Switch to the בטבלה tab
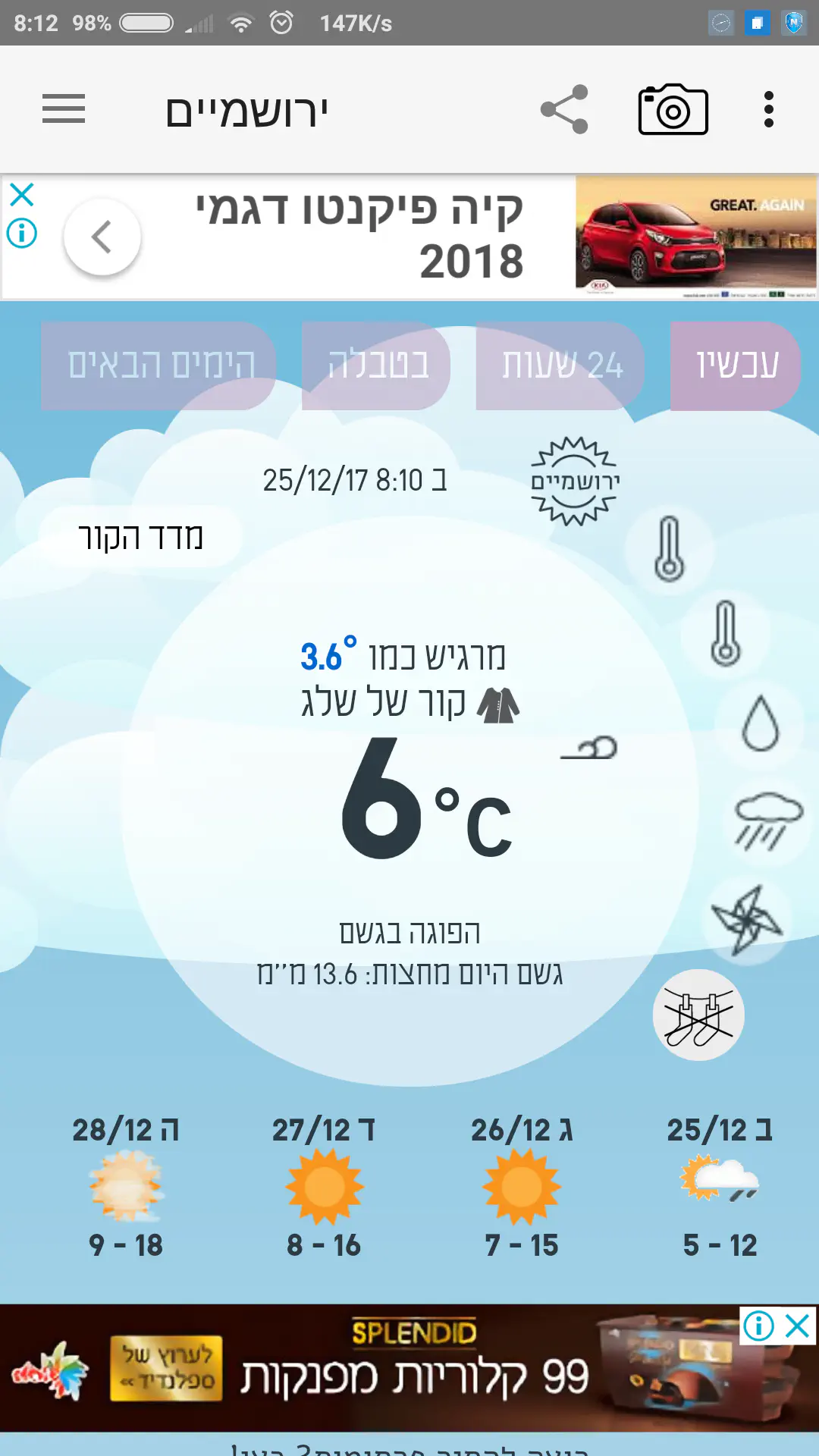This screenshot has width=819, height=1456. point(376,366)
